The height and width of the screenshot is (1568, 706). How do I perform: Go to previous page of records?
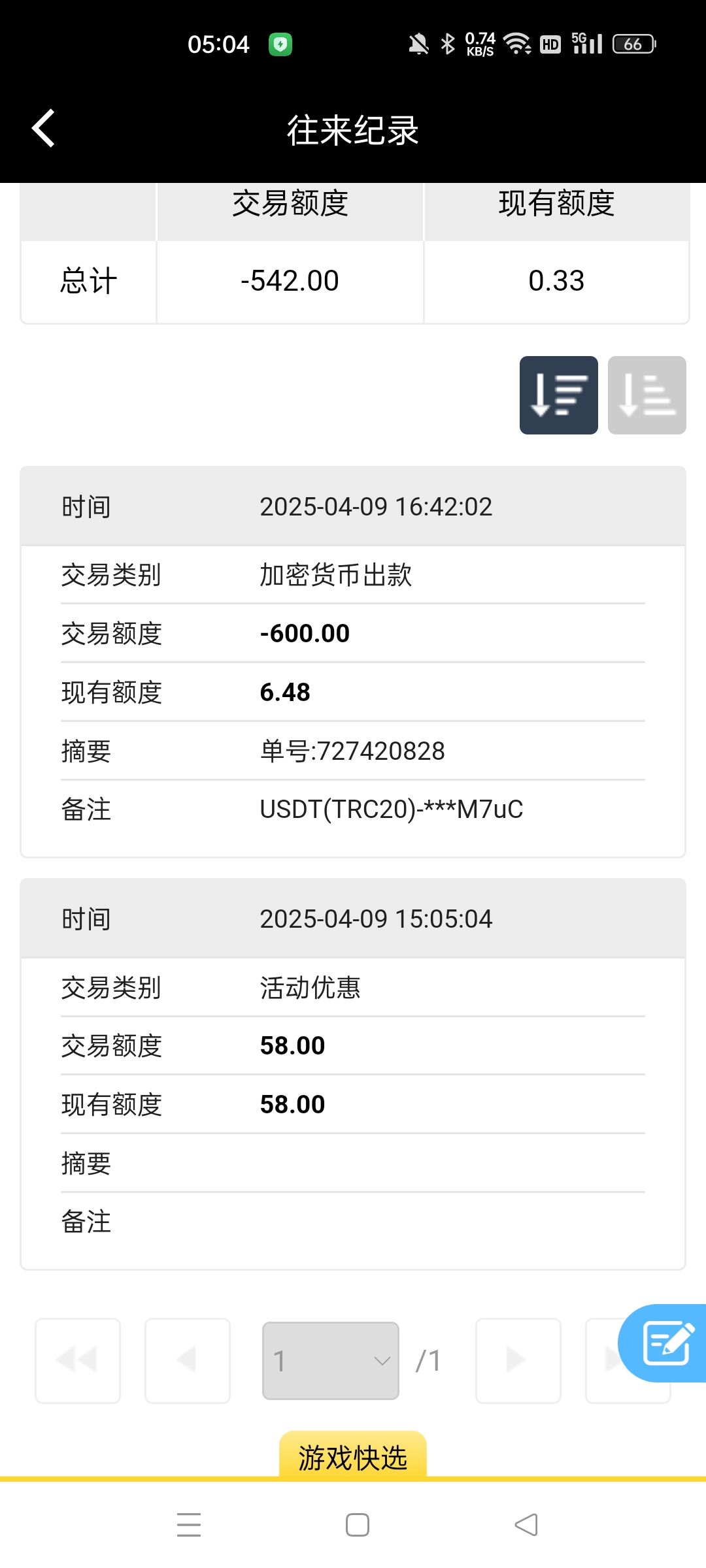[x=188, y=1361]
